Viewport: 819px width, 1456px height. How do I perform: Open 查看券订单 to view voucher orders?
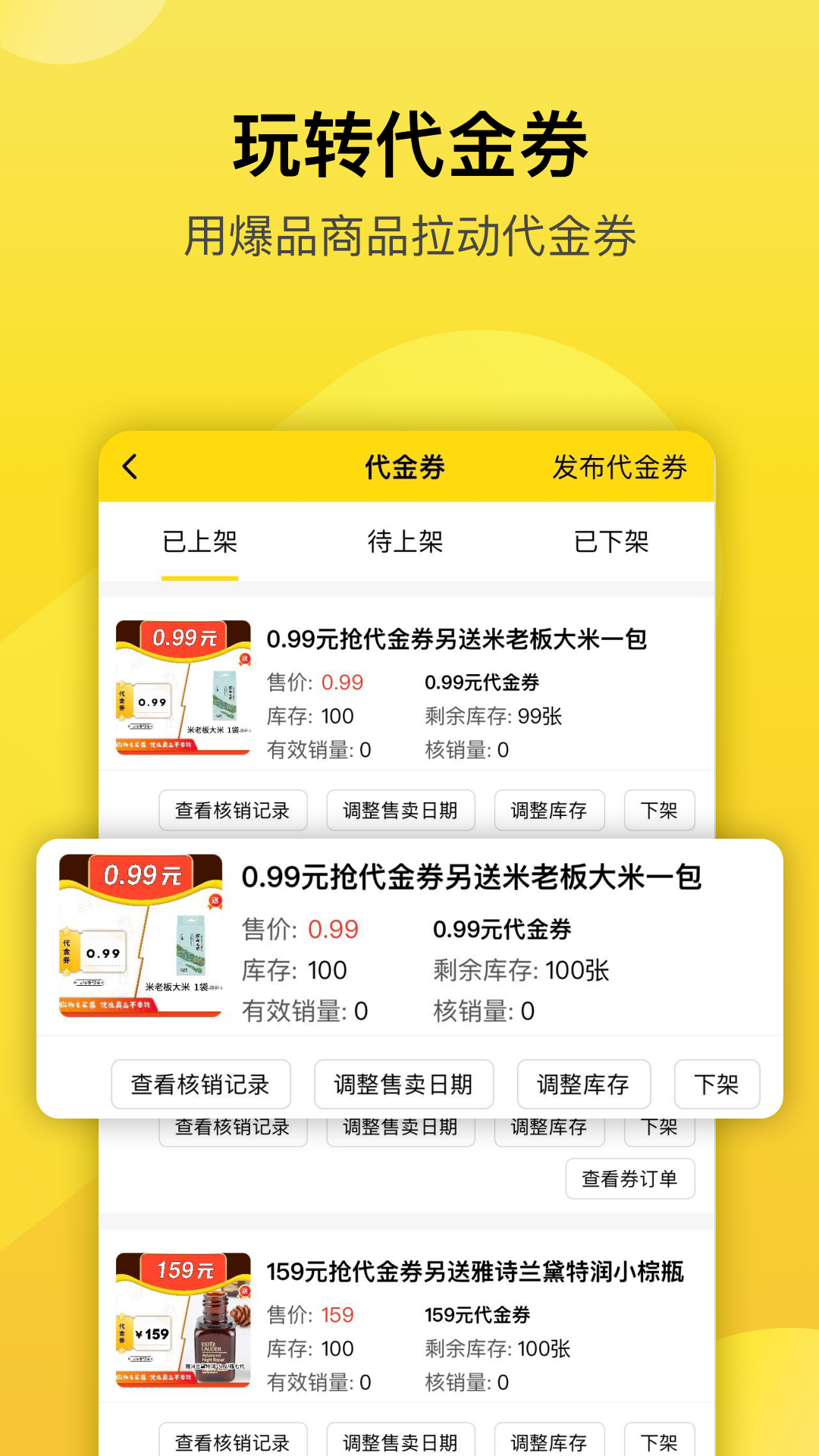pos(631,1178)
